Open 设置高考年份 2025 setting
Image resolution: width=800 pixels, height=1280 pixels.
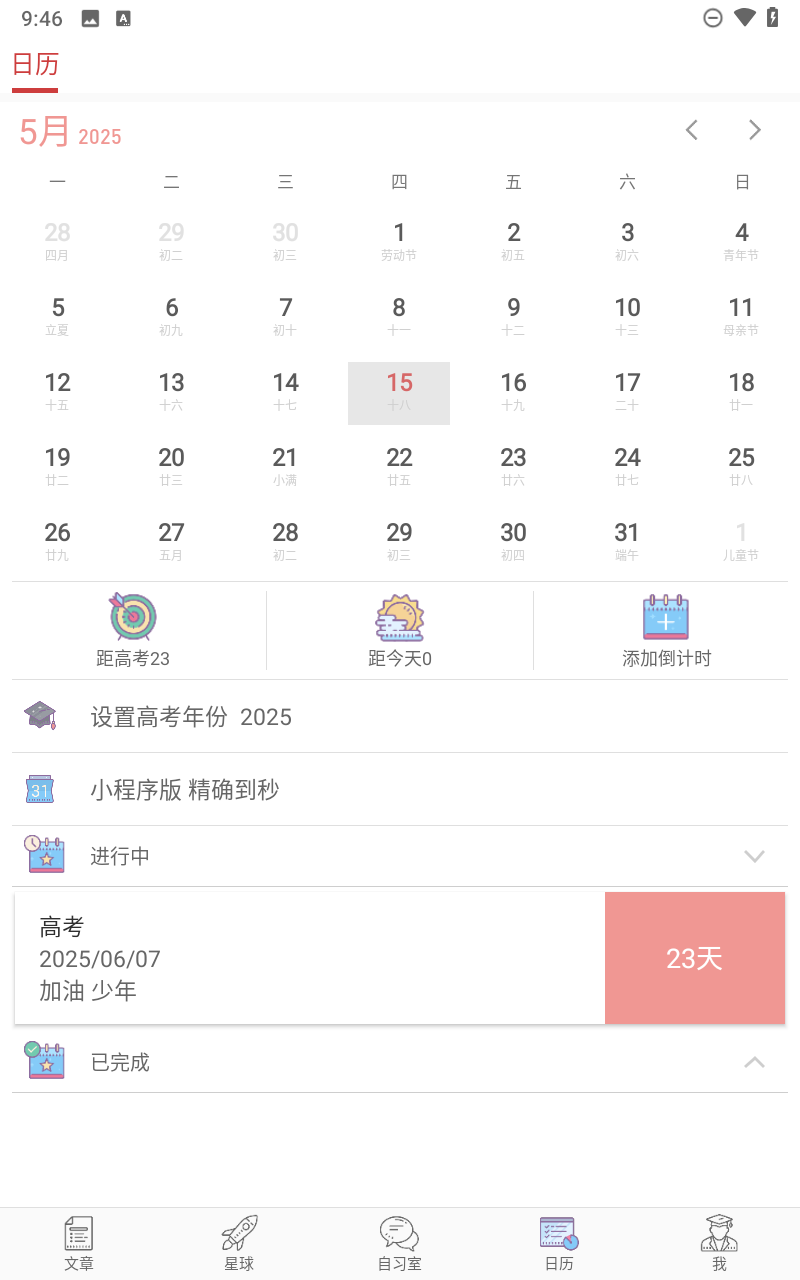400,716
